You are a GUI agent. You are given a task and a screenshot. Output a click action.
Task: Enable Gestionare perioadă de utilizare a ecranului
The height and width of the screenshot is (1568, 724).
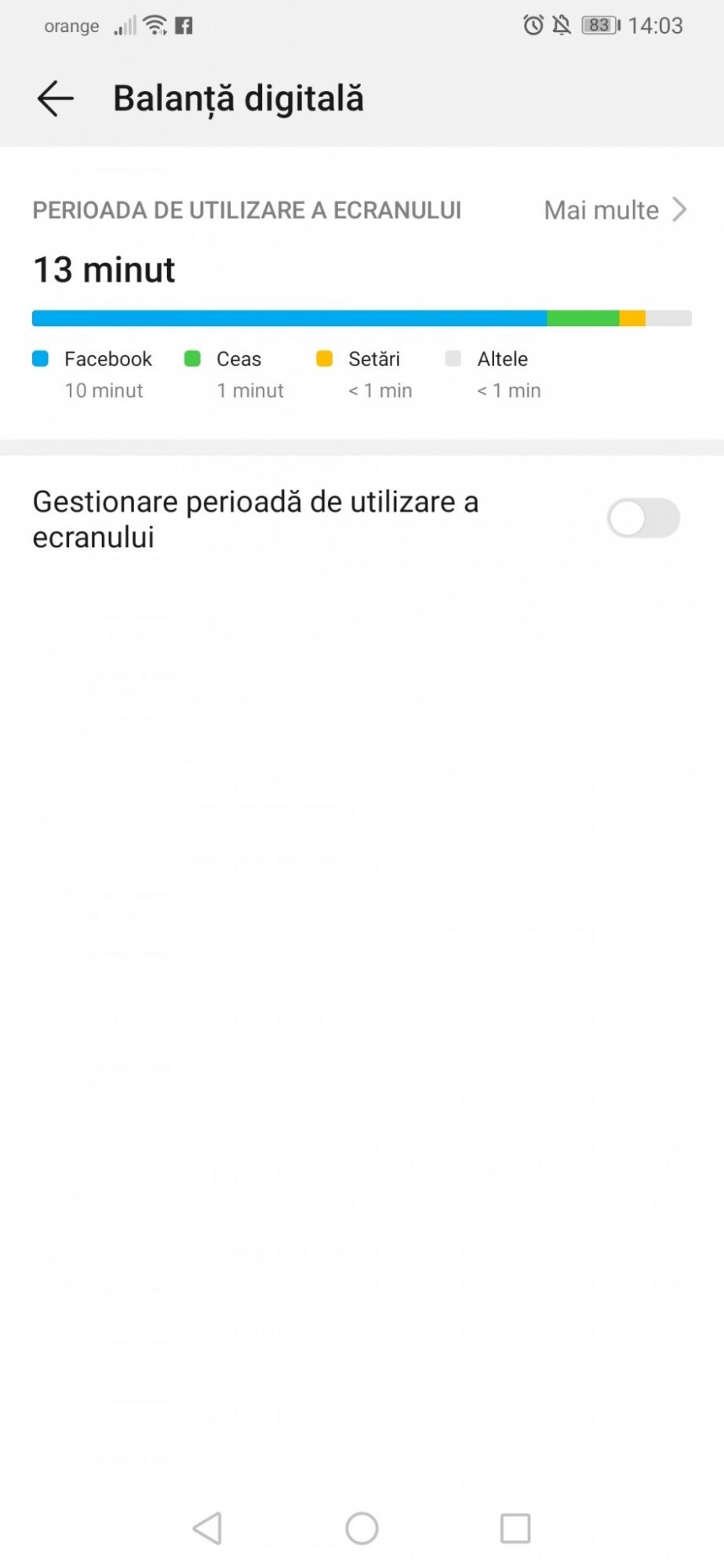coord(642,518)
